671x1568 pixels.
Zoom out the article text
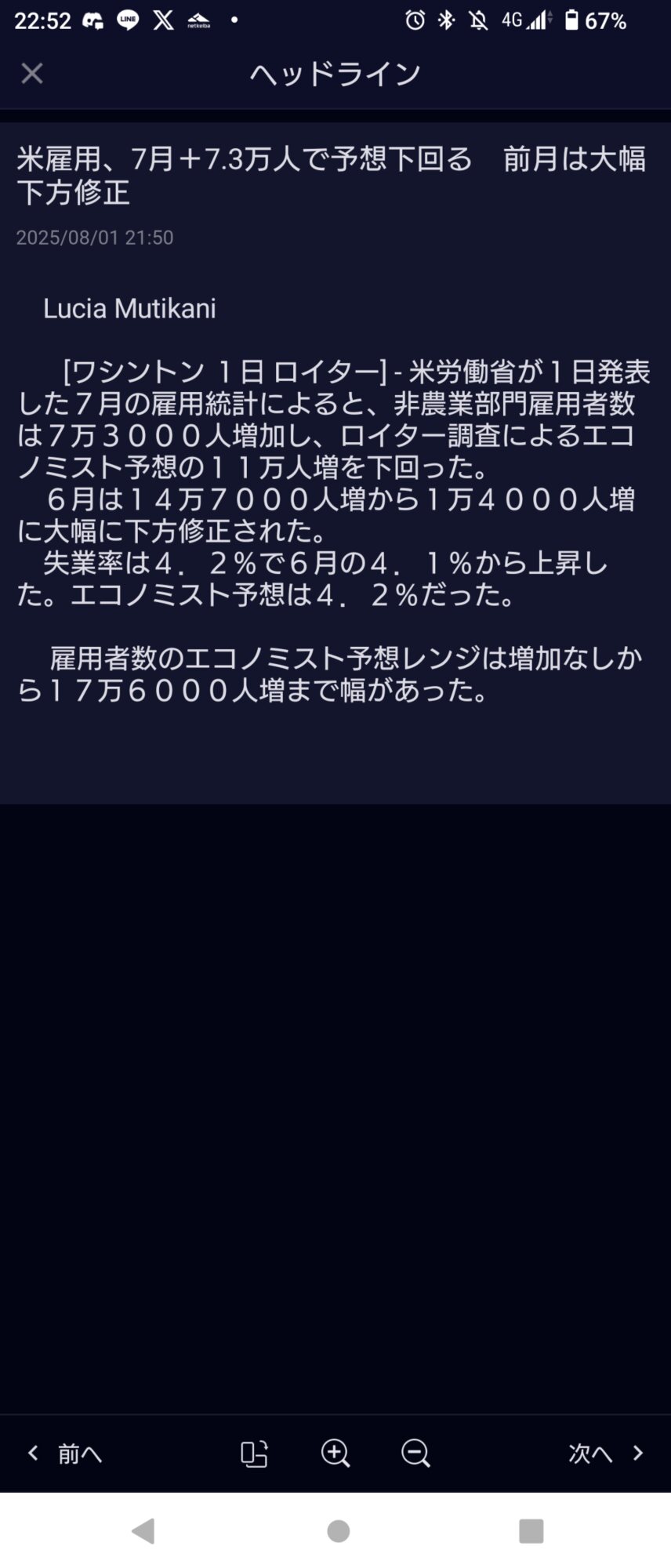(x=415, y=1454)
